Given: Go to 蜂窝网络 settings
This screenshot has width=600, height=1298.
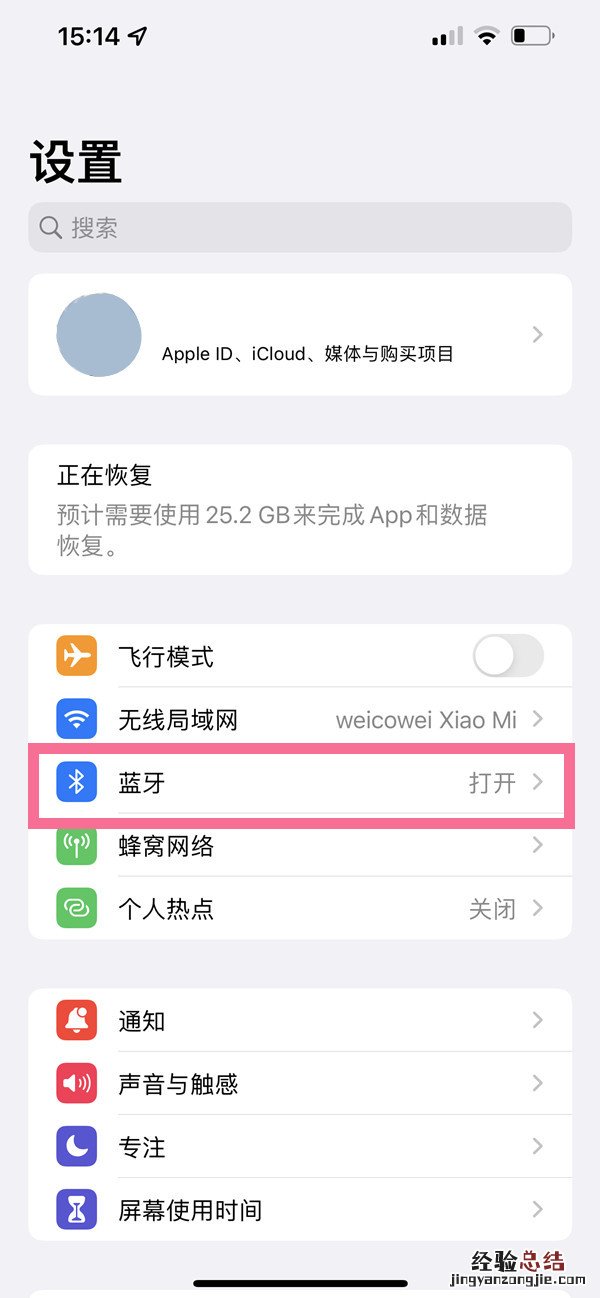Looking at the screenshot, I should click(x=300, y=846).
